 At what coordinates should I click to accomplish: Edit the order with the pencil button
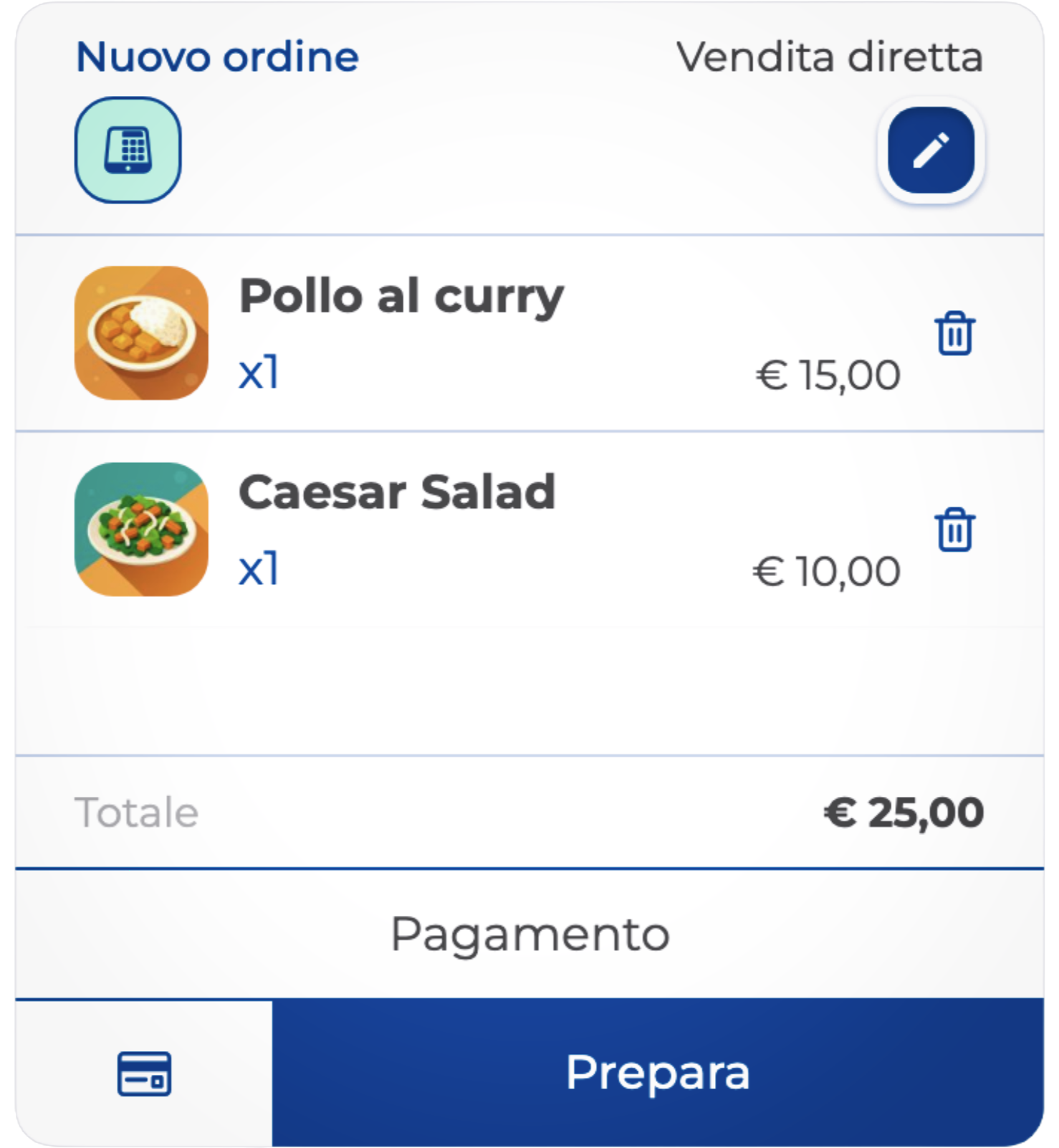[x=931, y=150]
